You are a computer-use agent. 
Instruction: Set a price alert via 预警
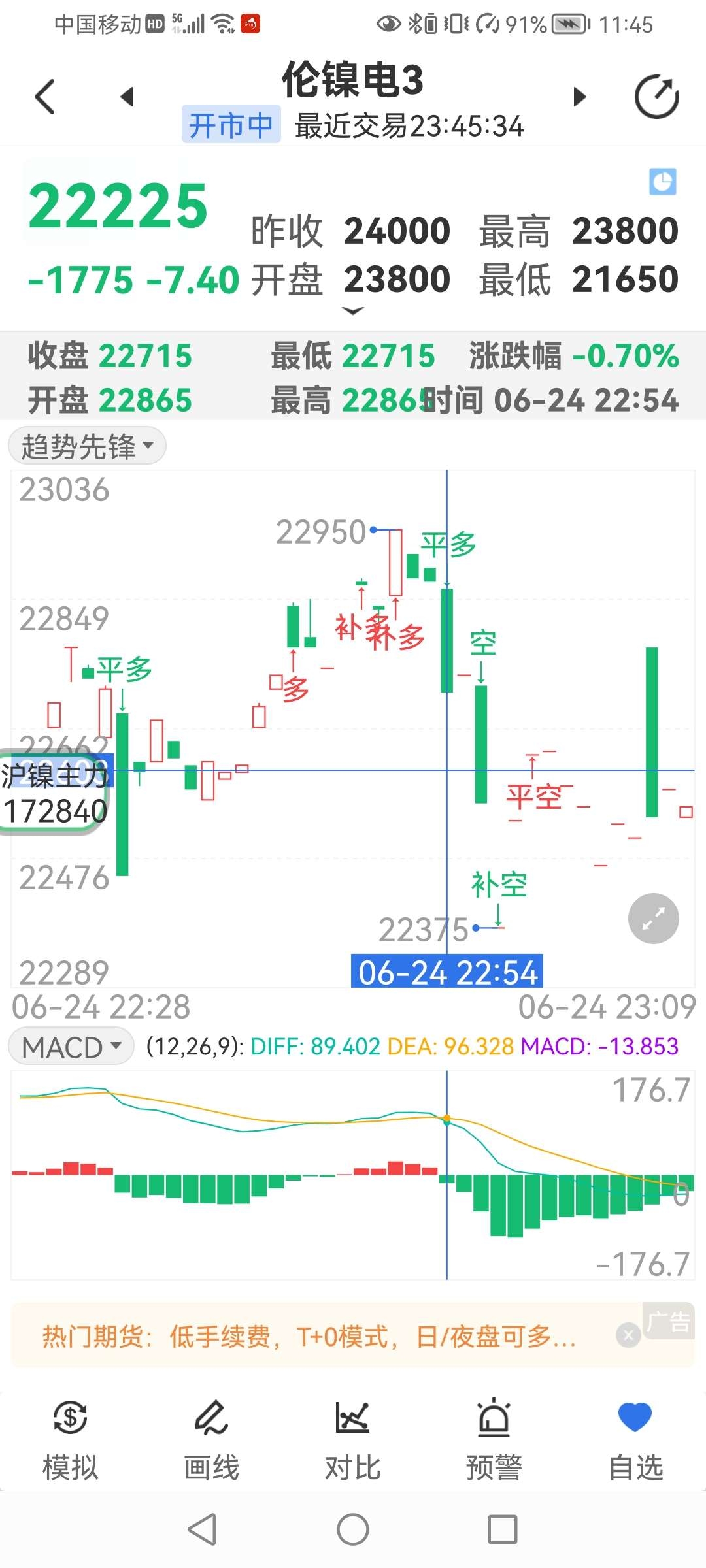[x=494, y=1441]
